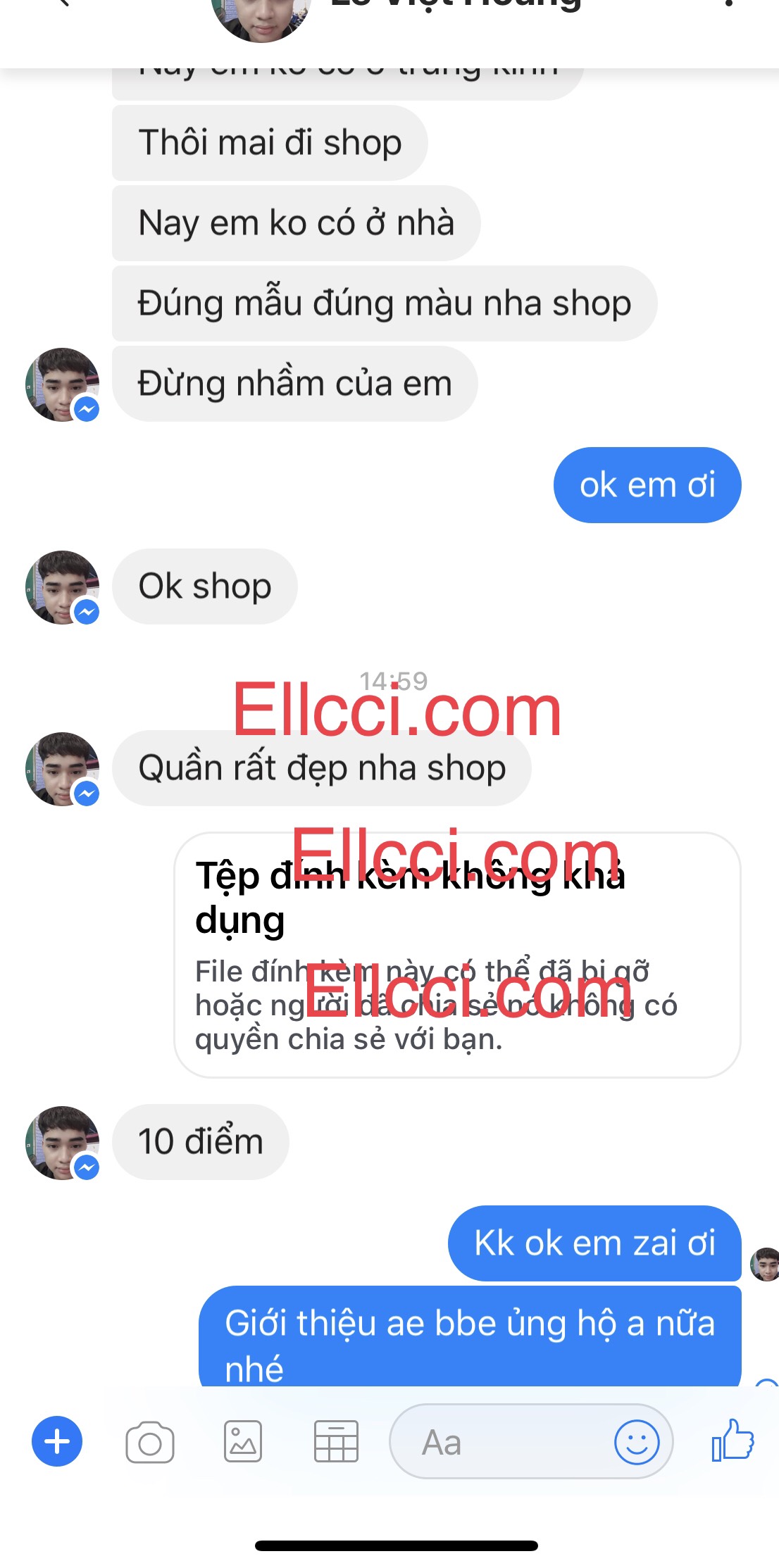Tap the grid icon beside the gallery
The image size is (779, 1568).
(336, 1441)
